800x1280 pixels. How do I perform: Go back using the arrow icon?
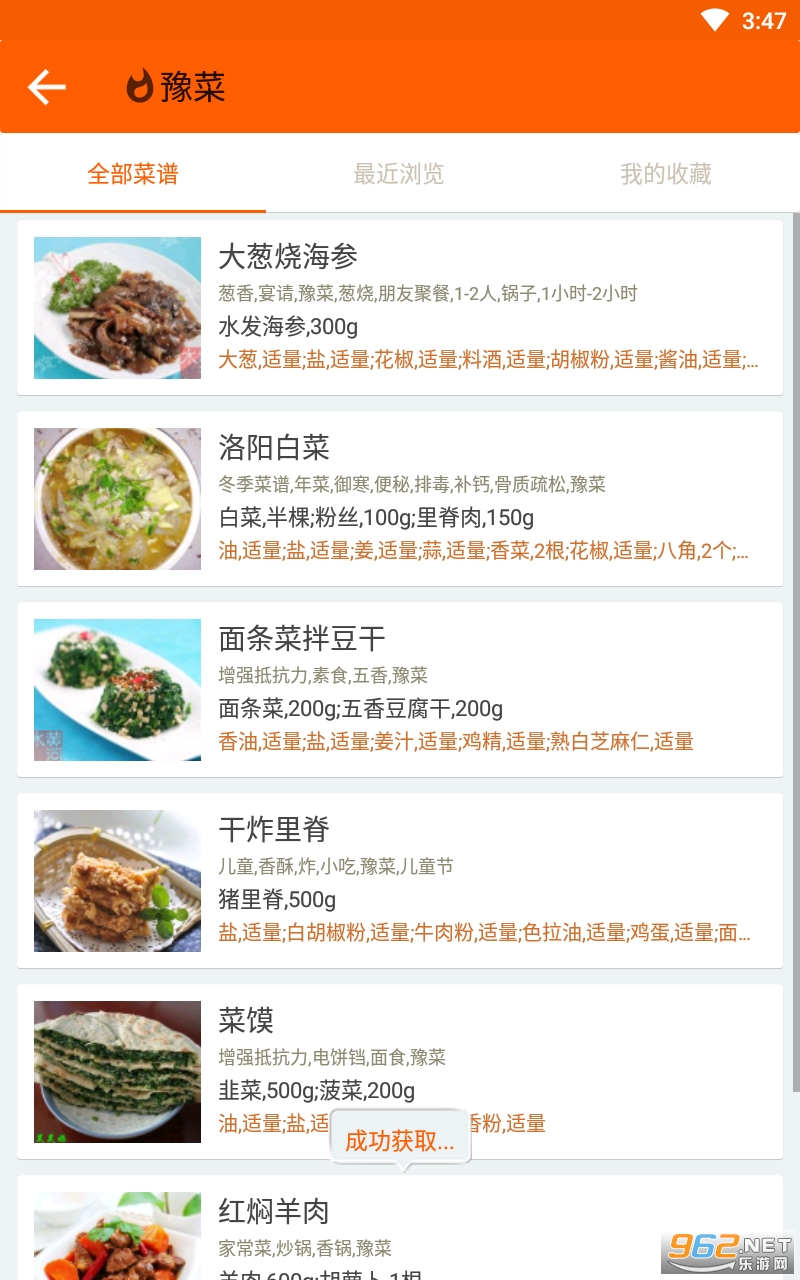pos(47,88)
